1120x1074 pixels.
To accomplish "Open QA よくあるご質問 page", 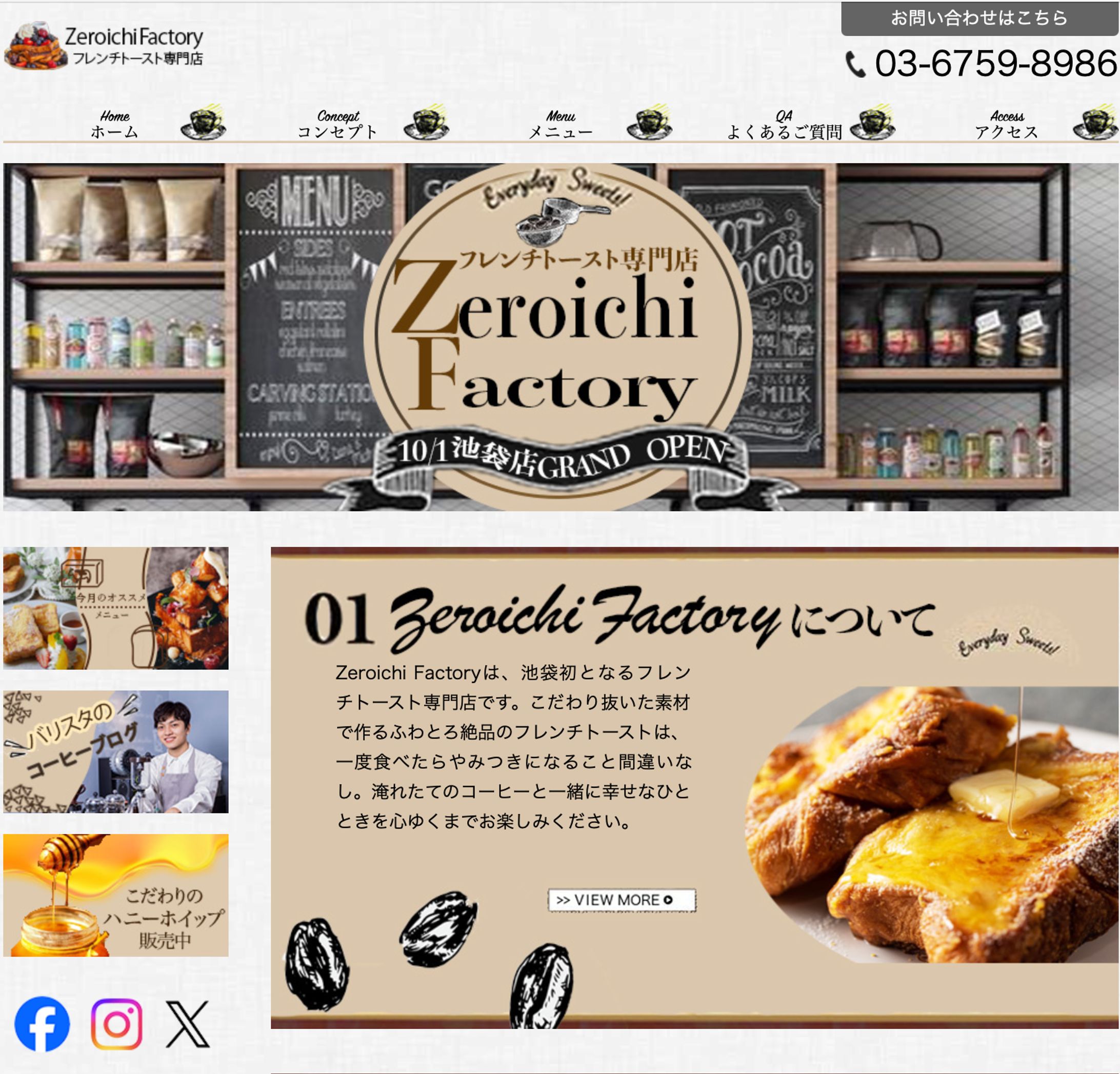I will 784,125.
